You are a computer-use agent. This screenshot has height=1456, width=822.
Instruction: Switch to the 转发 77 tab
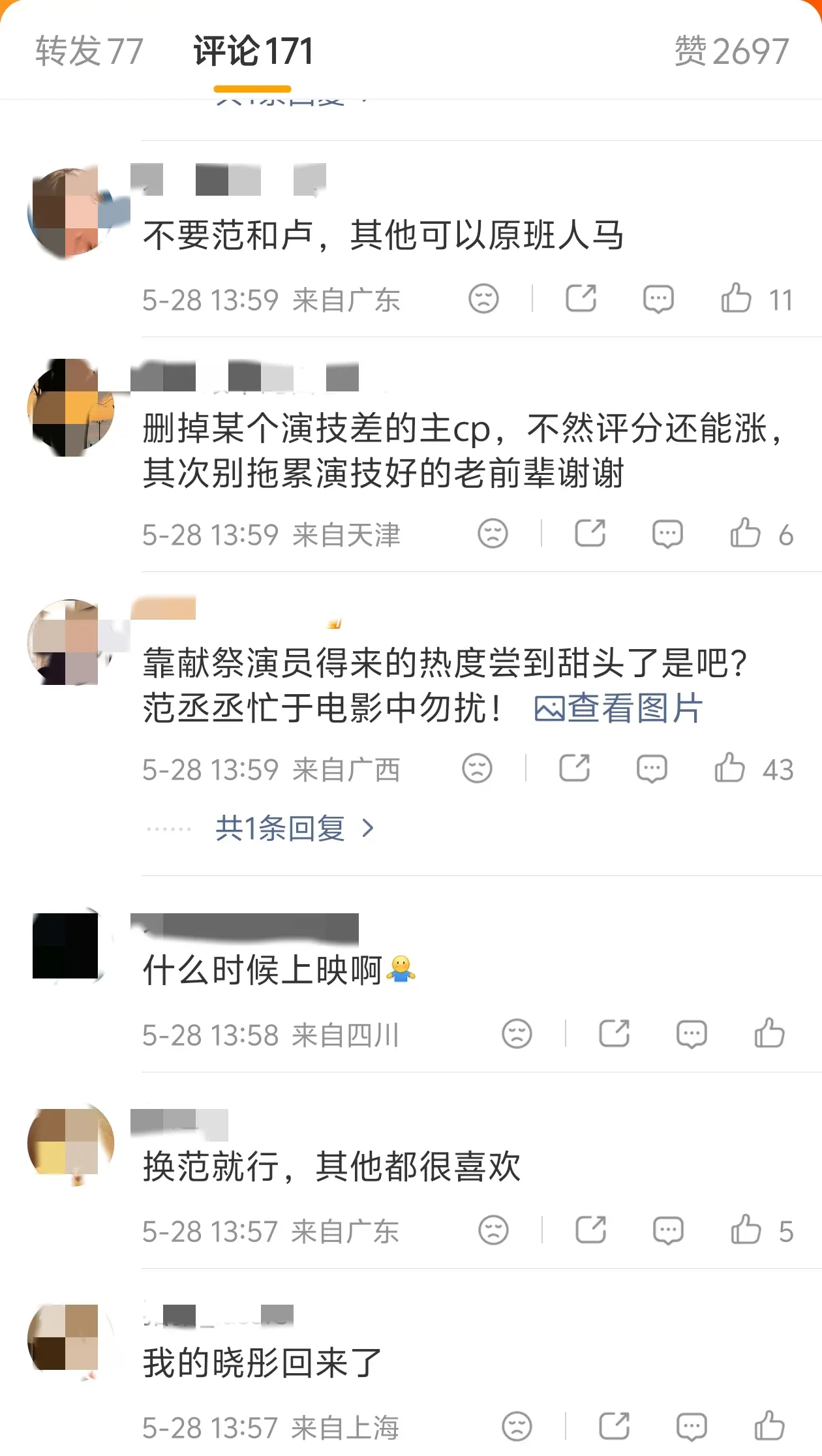point(89,51)
